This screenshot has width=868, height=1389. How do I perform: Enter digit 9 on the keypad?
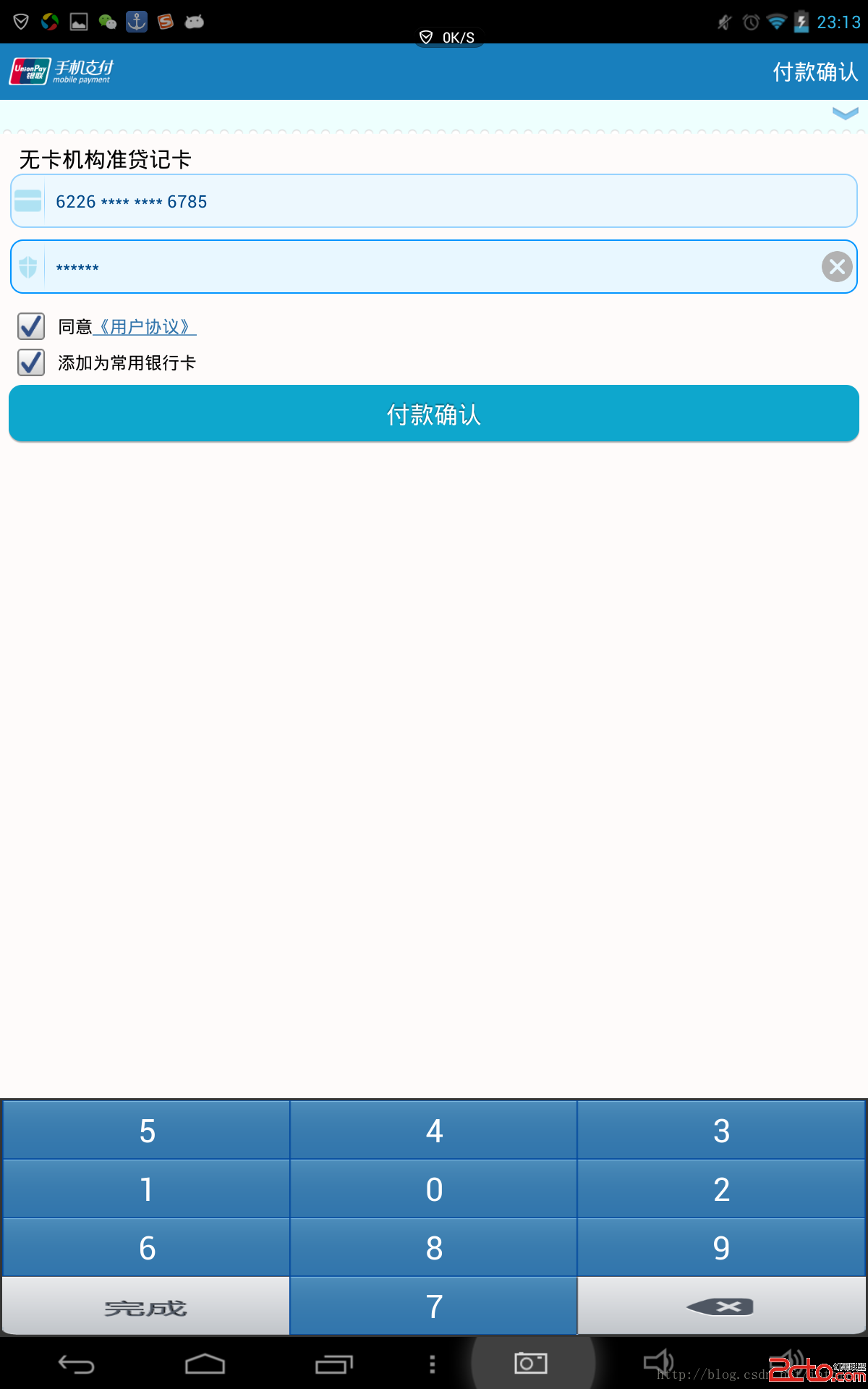(x=721, y=1248)
